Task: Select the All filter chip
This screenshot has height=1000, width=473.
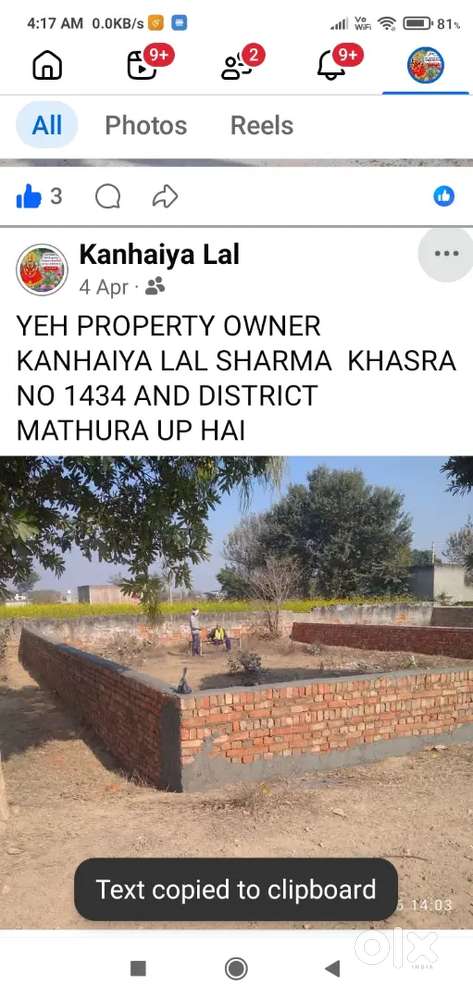Action: pos(47,125)
